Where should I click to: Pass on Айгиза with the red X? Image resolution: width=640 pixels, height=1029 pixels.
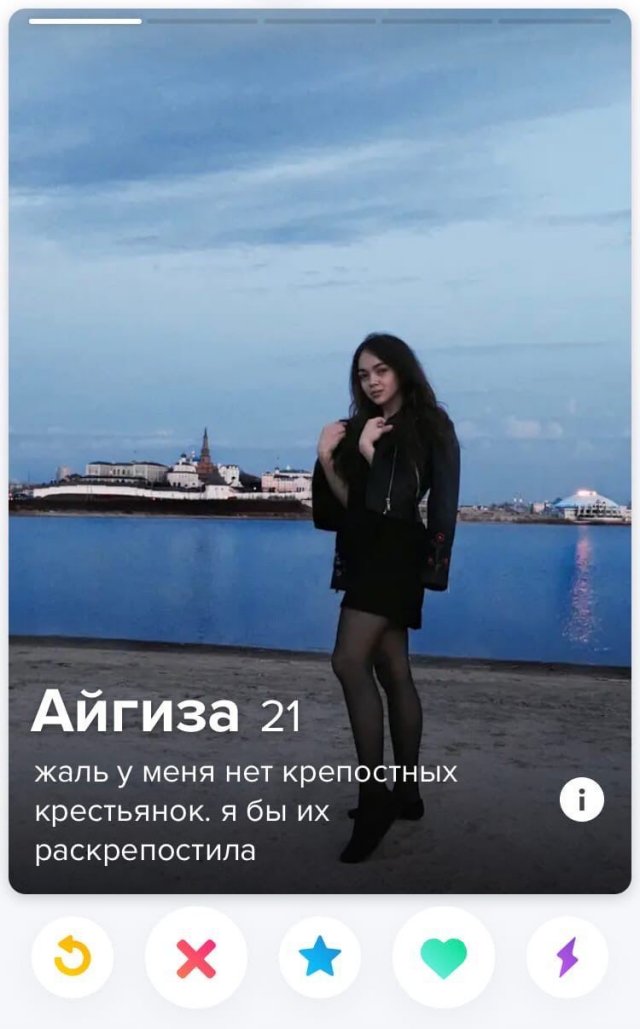(x=196, y=958)
